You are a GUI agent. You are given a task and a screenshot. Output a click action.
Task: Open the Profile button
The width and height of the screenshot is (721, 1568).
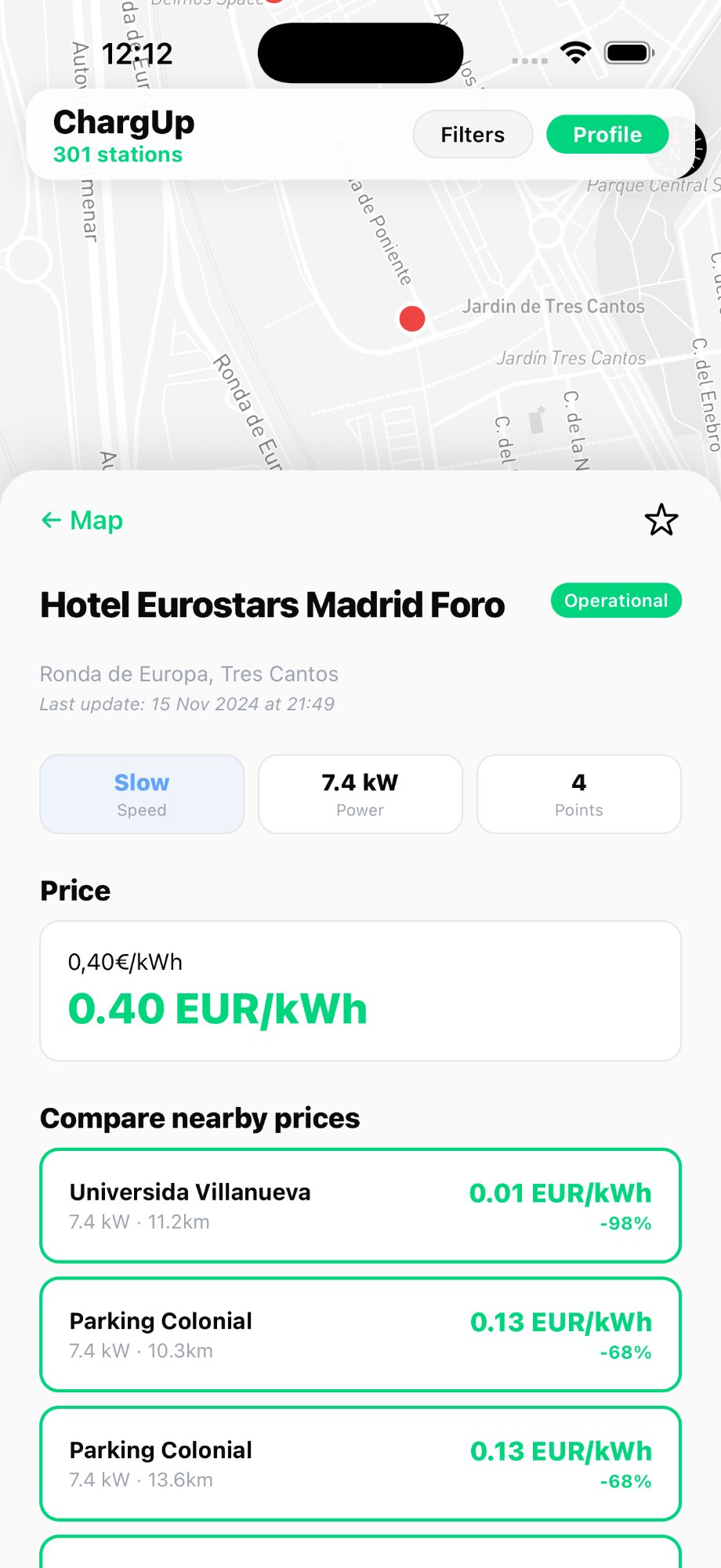click(x=607, y=135)
